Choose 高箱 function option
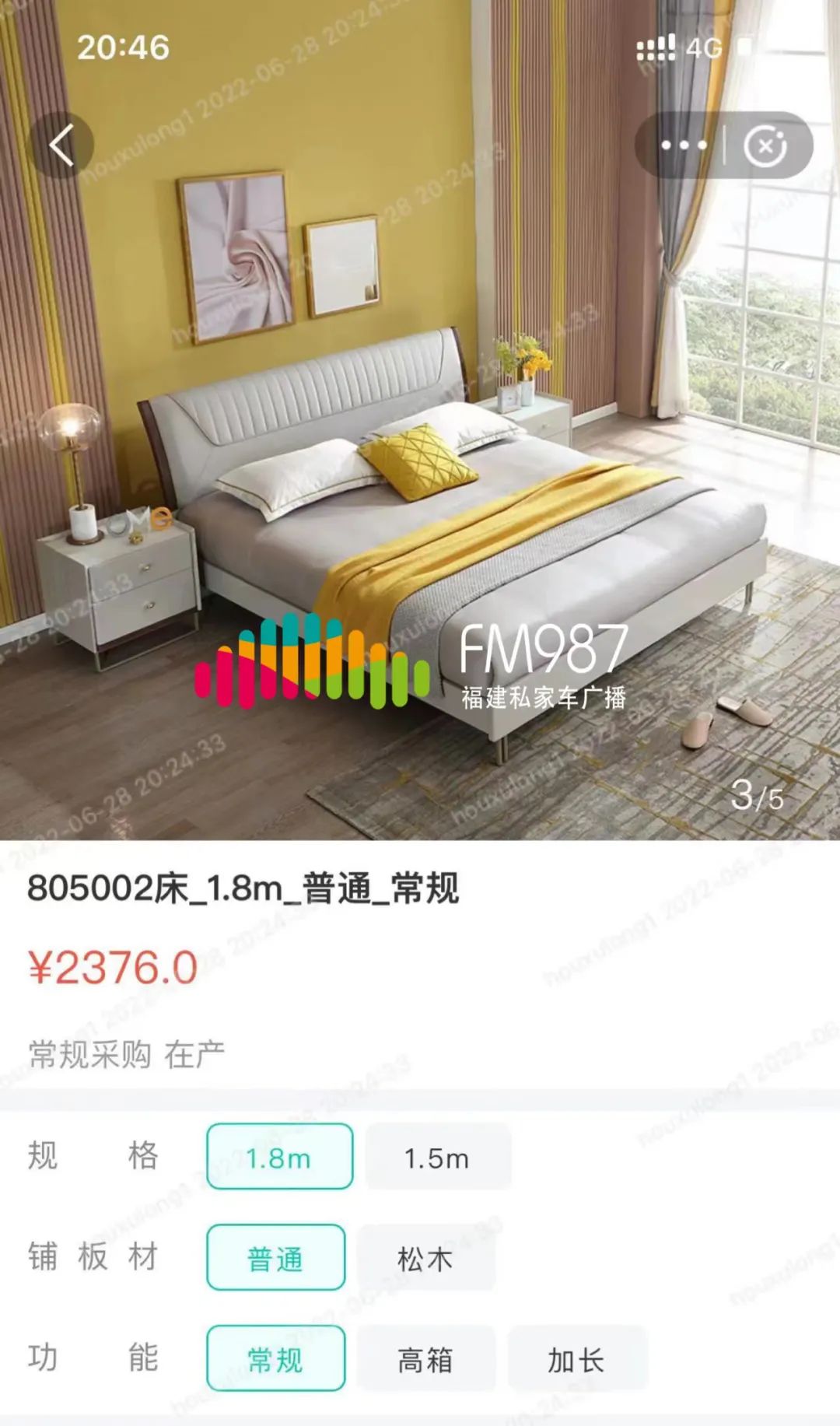This screenshot has width=840, height=1426. [425, 1359]
